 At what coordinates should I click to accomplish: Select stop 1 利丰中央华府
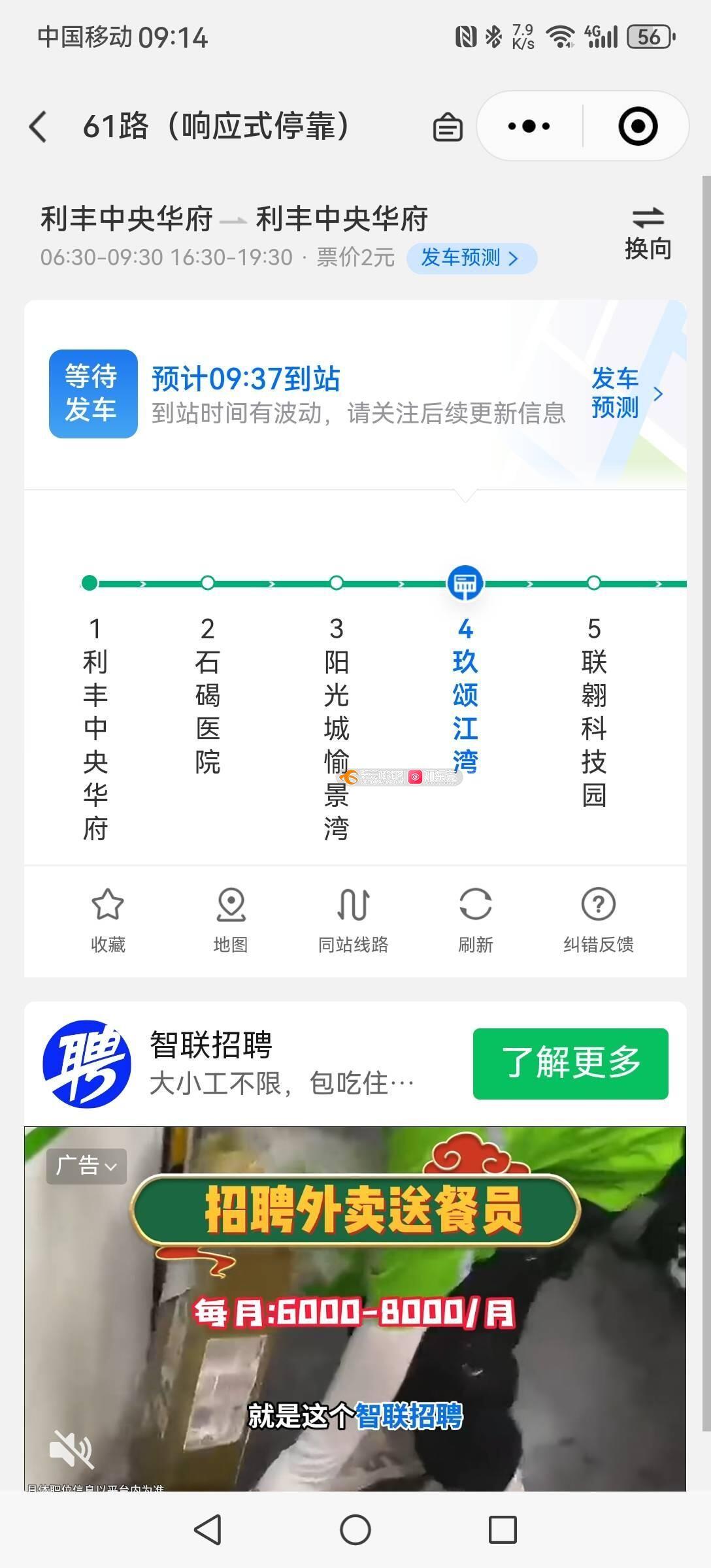95,719
